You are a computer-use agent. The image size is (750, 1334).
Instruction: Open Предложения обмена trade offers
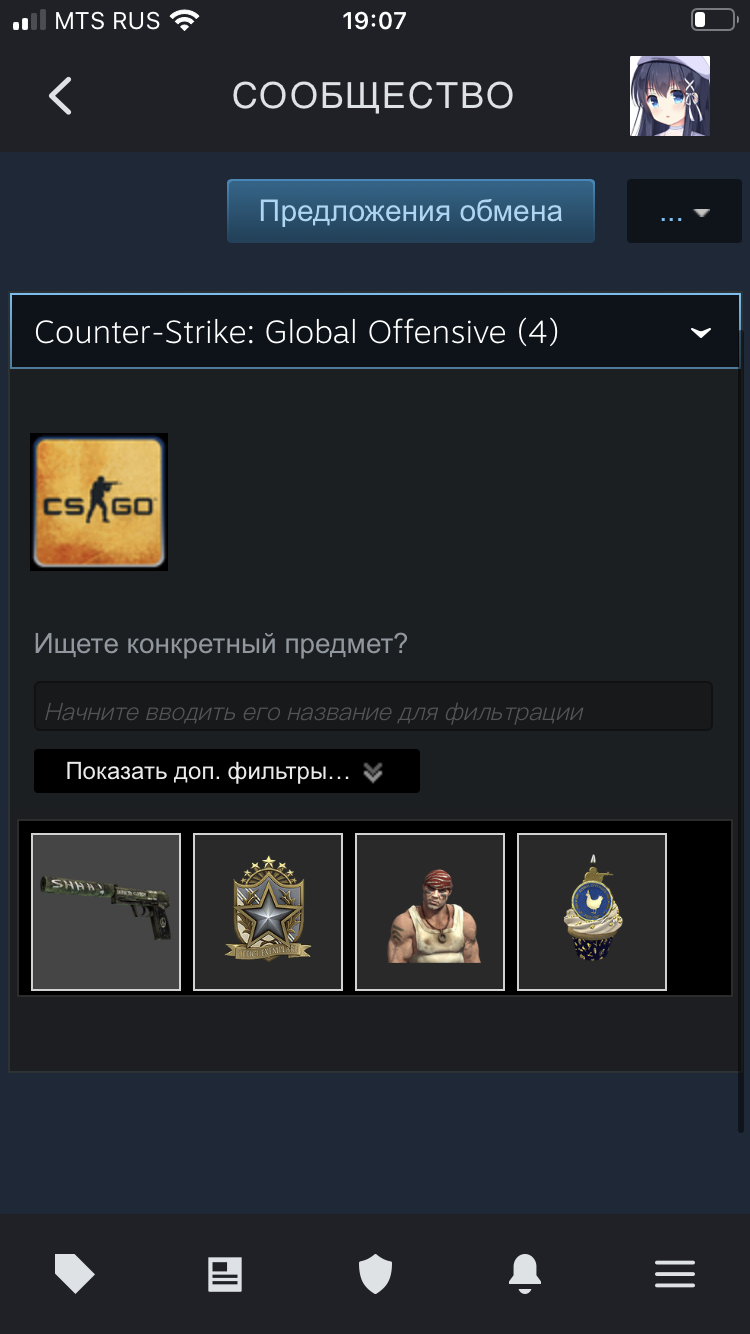pyautogui.click(x=411, y=211)
